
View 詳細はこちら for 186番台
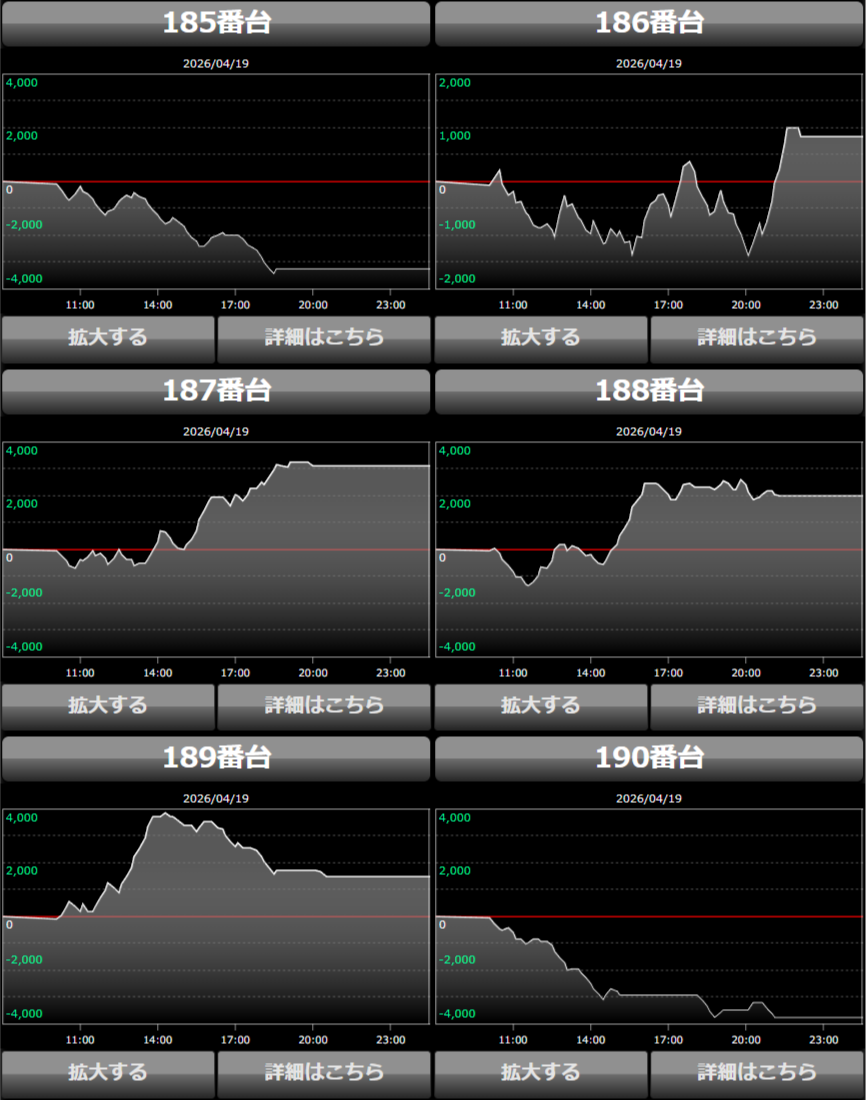(x=757, y=338)
